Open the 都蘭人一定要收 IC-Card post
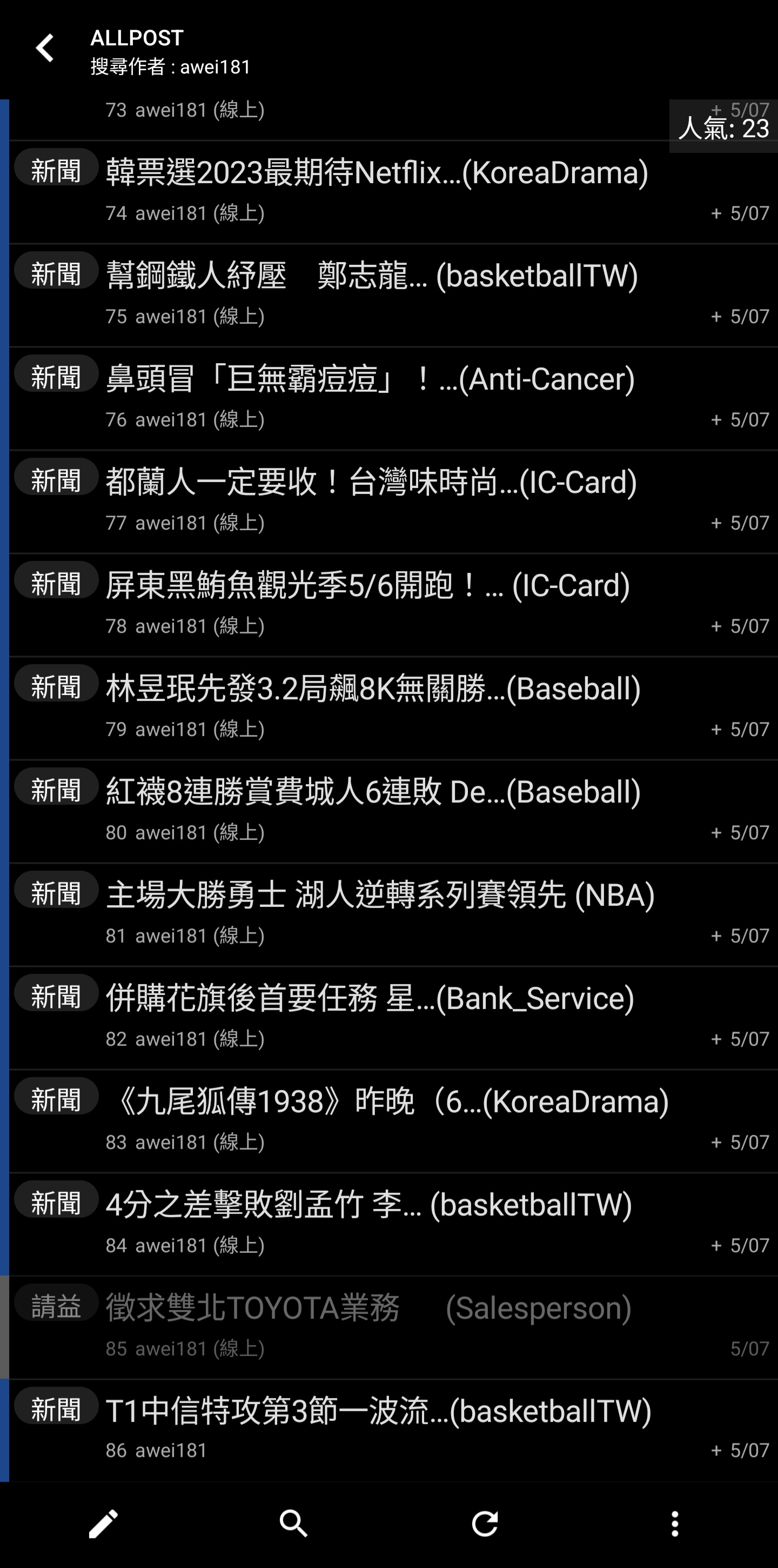 (393, 502)
